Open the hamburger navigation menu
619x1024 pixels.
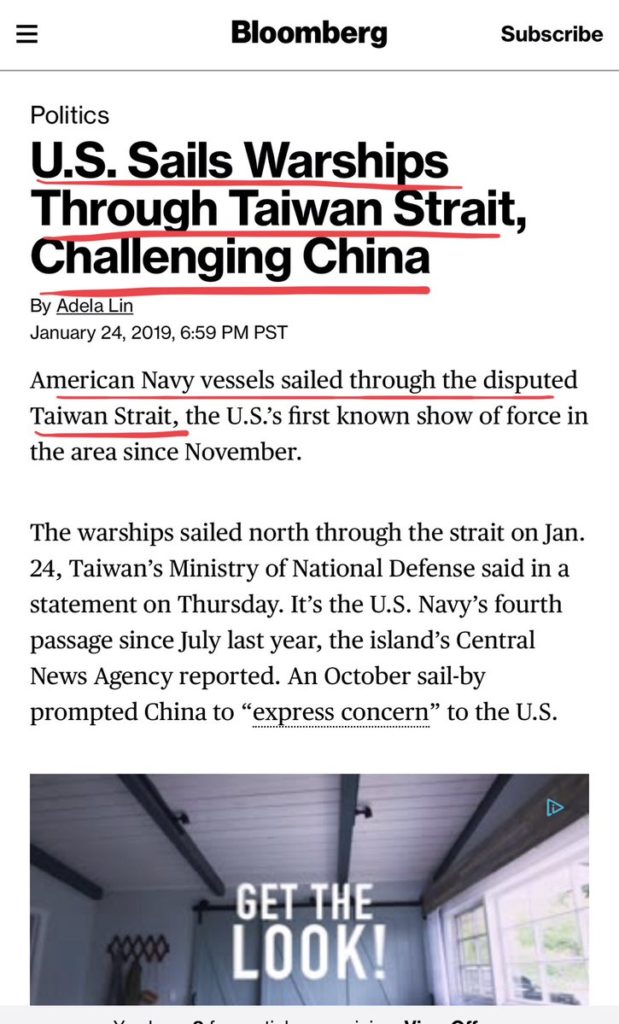pyautogui.click(x=27, y=34)
